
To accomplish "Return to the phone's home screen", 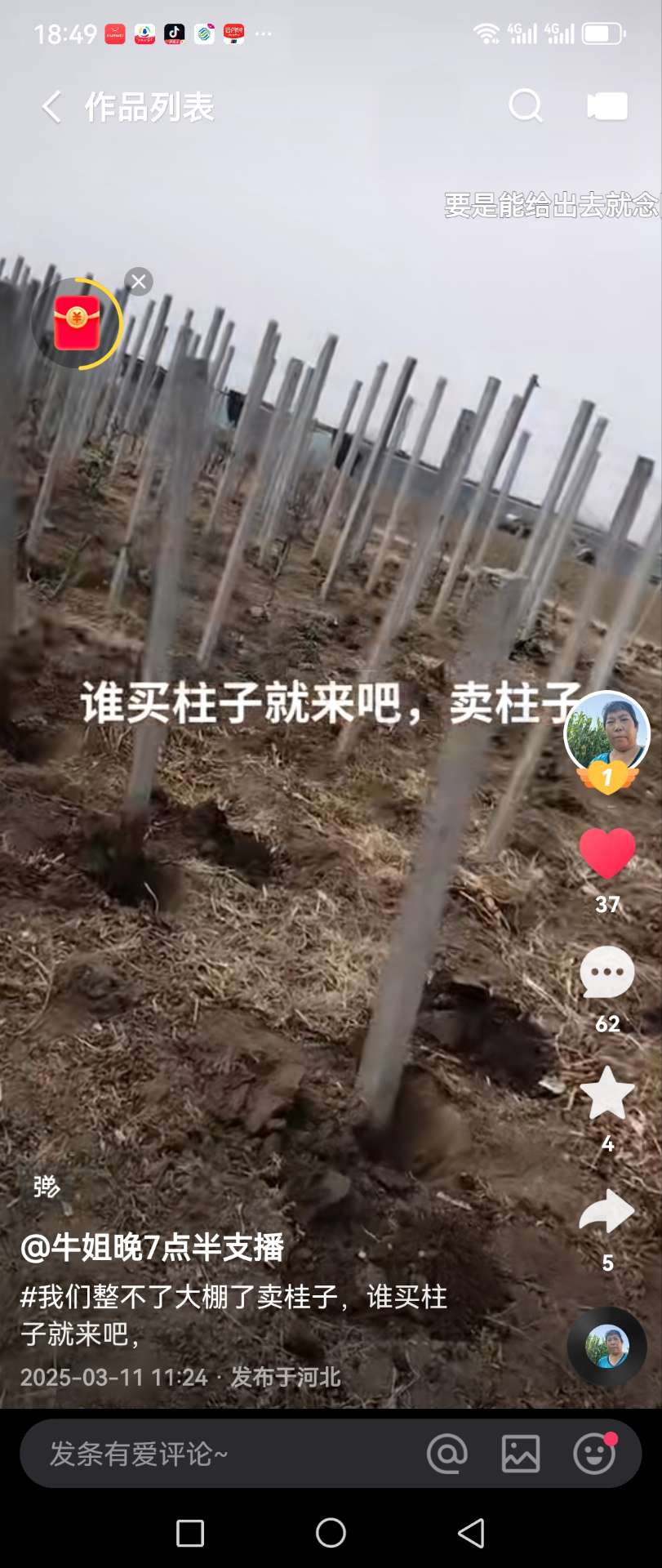I will tap(331, 1533).
